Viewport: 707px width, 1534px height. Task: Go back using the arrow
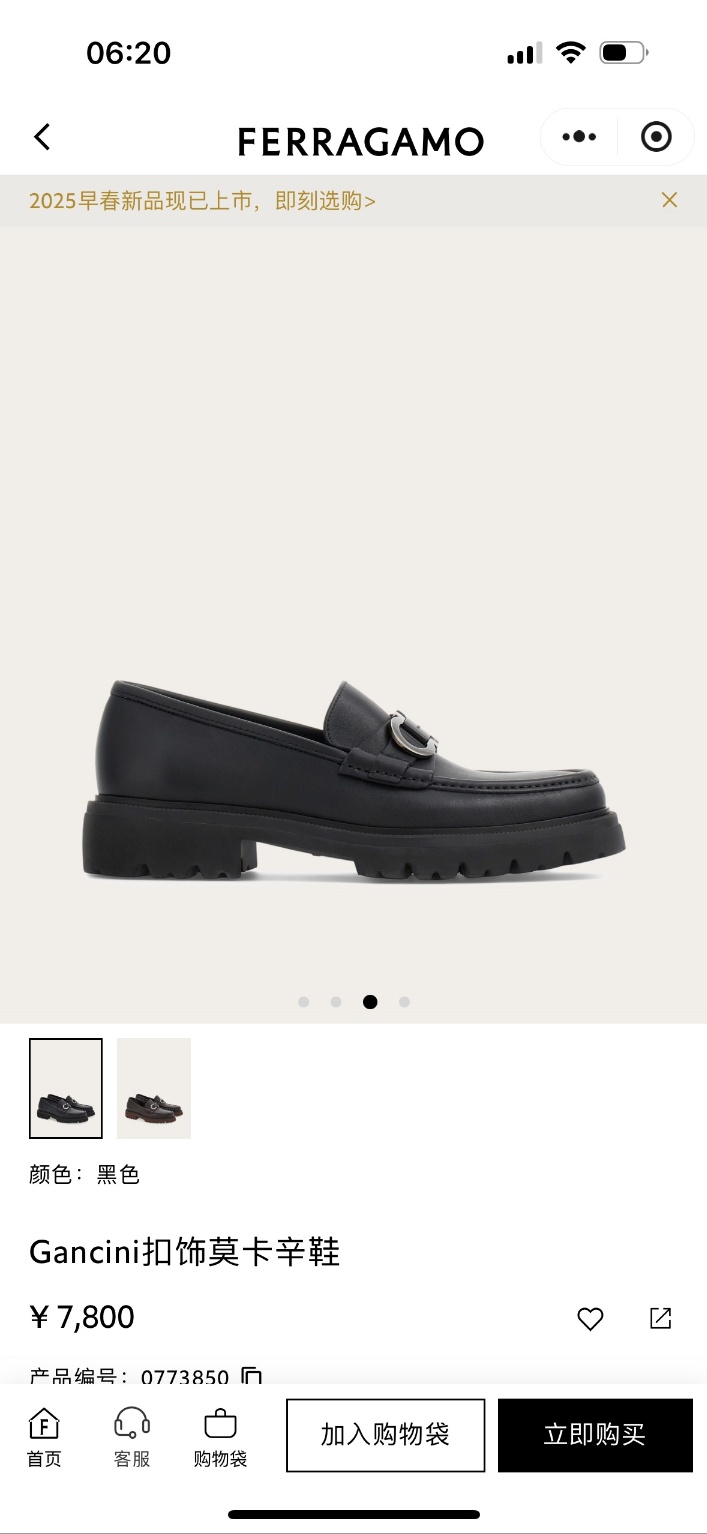(42, 137)
